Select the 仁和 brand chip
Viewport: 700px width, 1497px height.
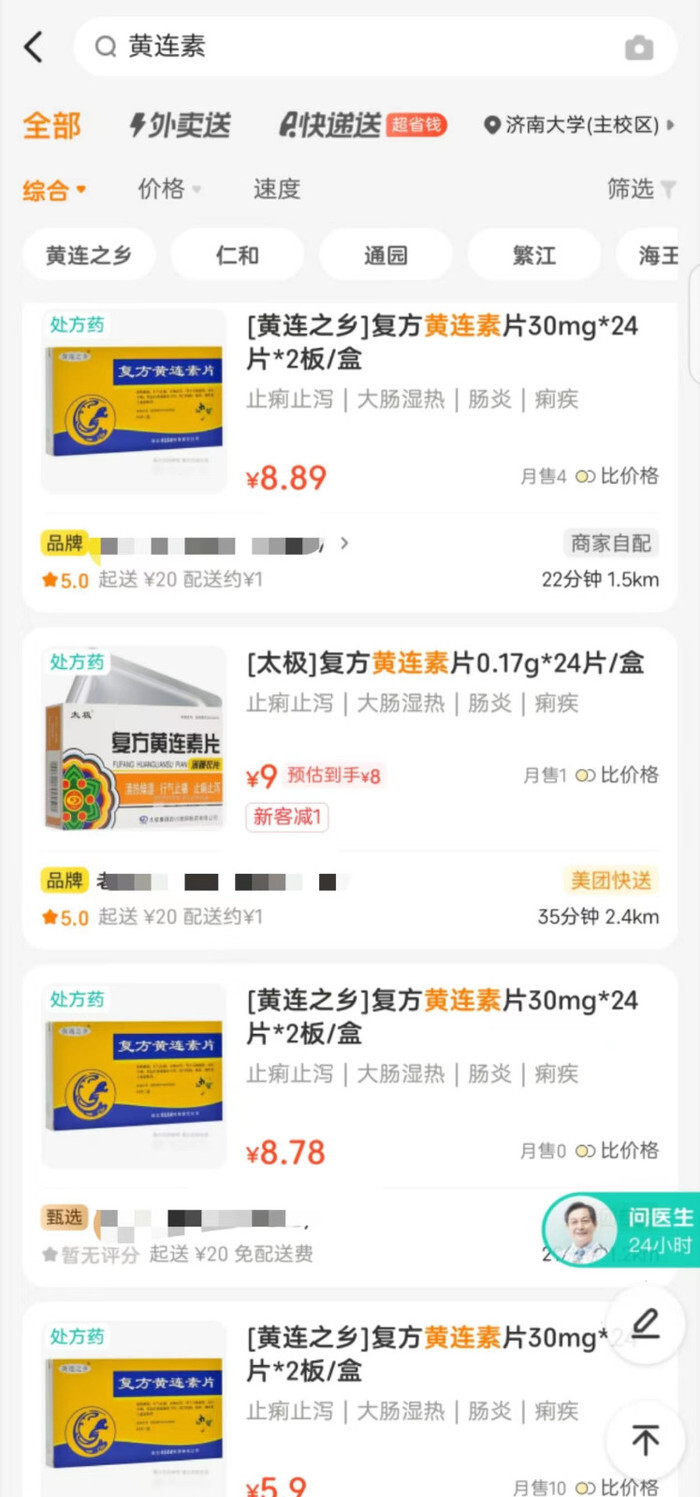(237, 255)
